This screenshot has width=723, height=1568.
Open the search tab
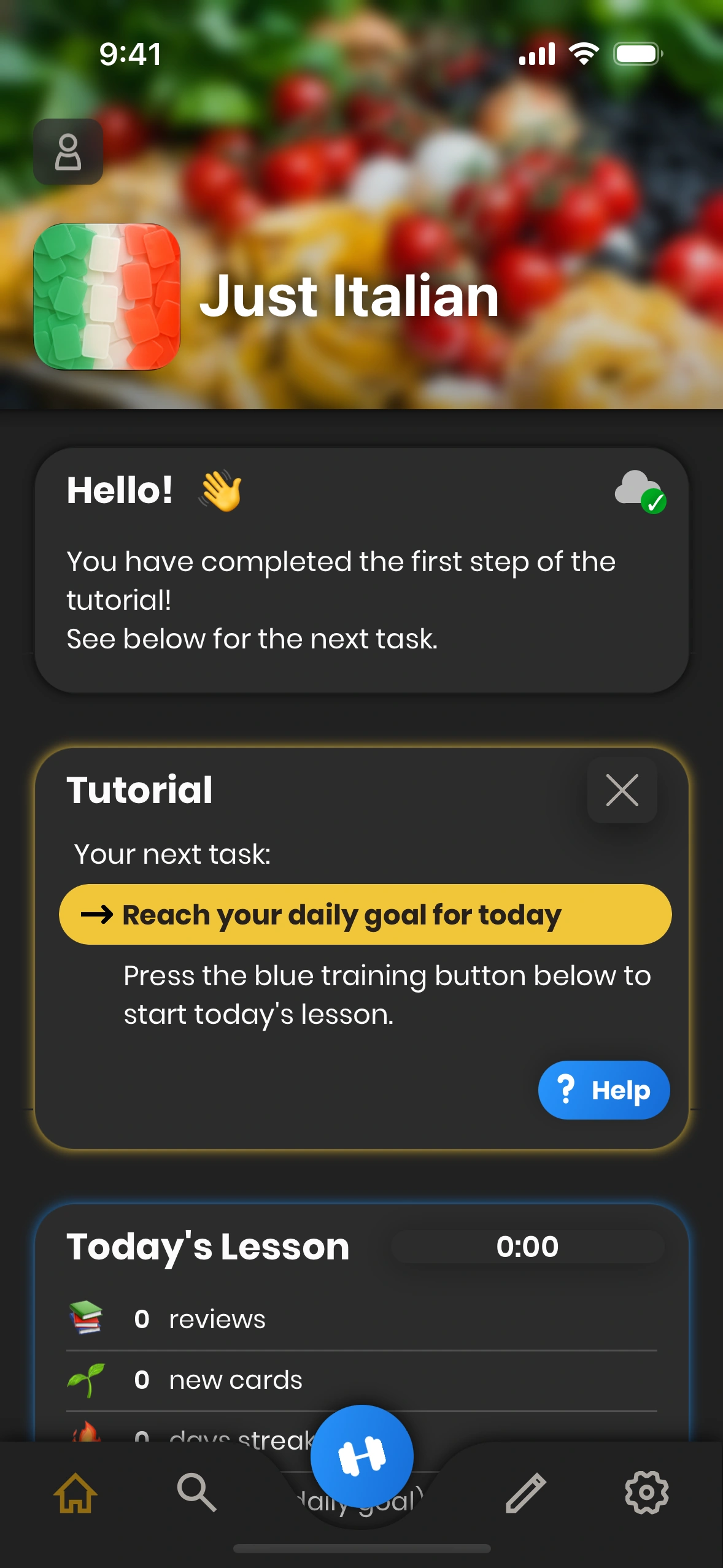(196, 1493)
